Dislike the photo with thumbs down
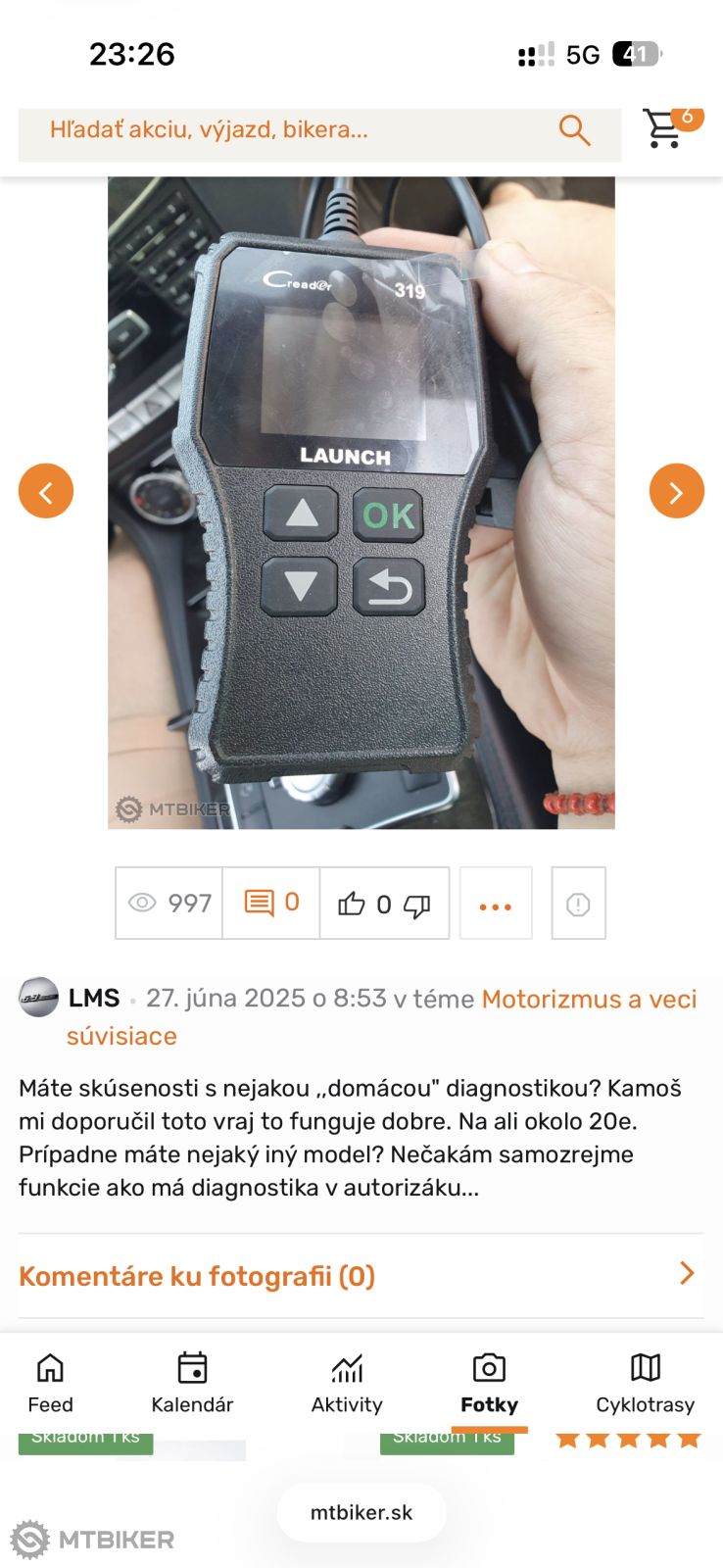Viewport: 723px width, 1568px height. point(418,906)
